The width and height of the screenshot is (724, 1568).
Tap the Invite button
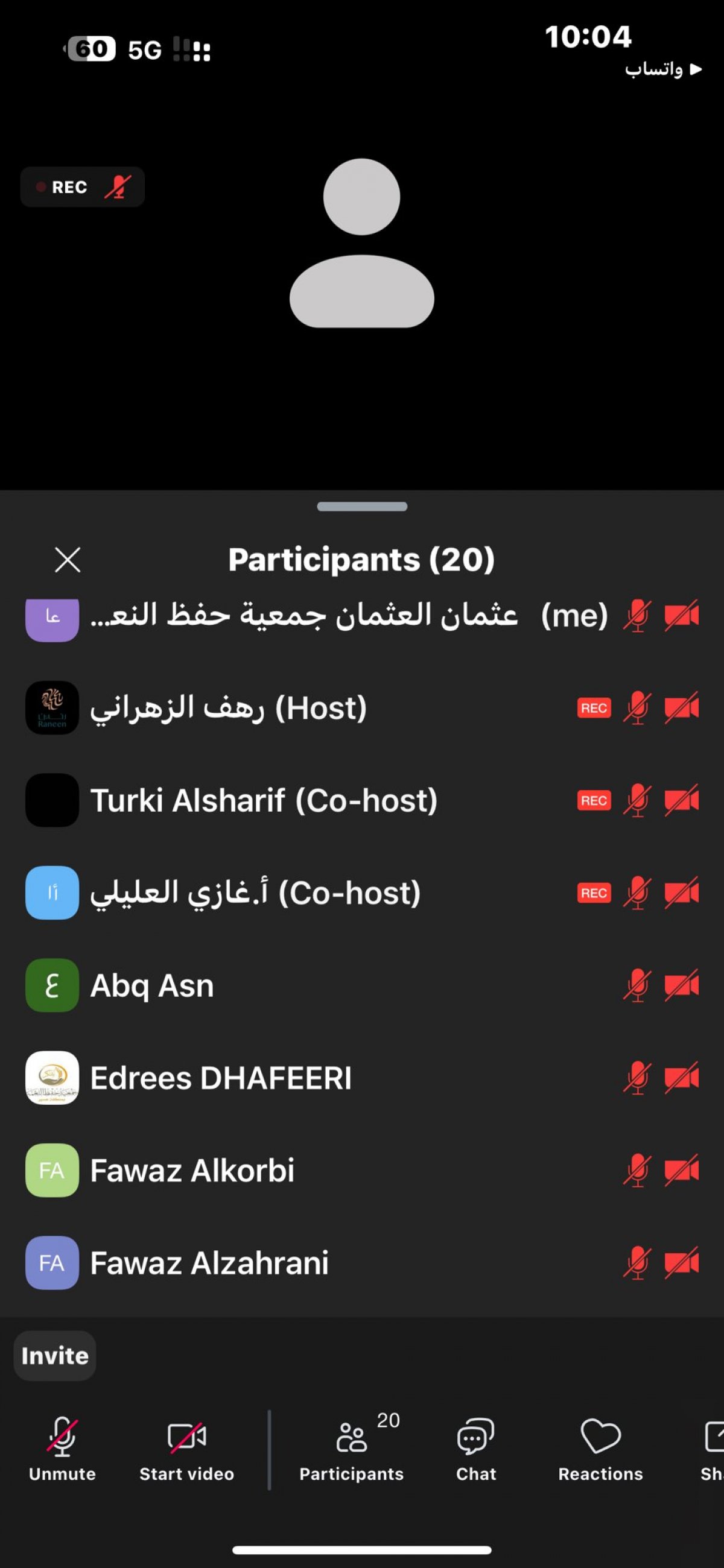(x=55, y=1355)
